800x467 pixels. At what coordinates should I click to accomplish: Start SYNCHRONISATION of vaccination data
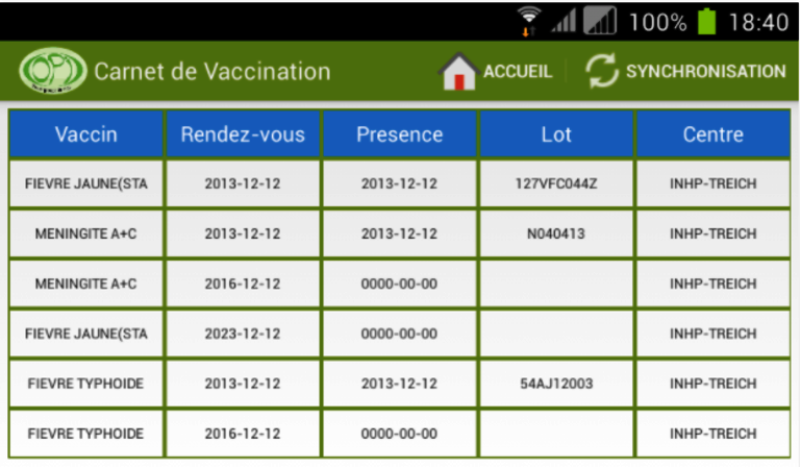686,71
